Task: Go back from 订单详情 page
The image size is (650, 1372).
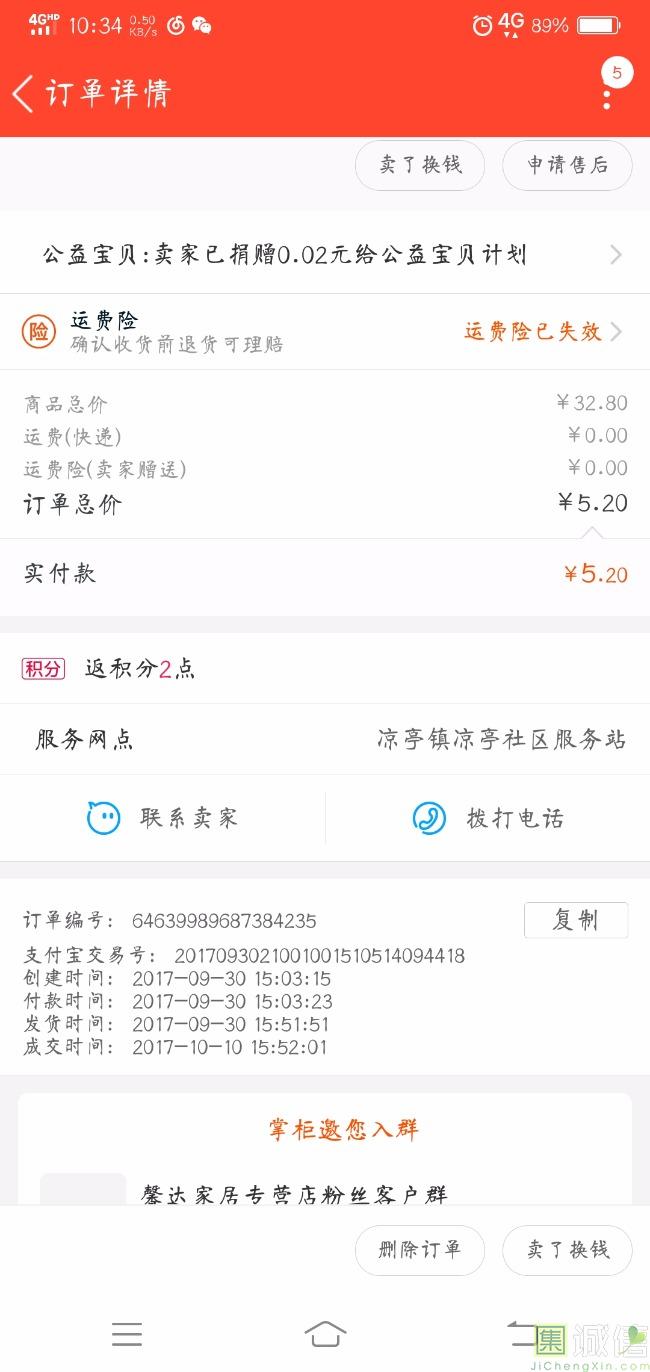Action: (x=22, y=94)
